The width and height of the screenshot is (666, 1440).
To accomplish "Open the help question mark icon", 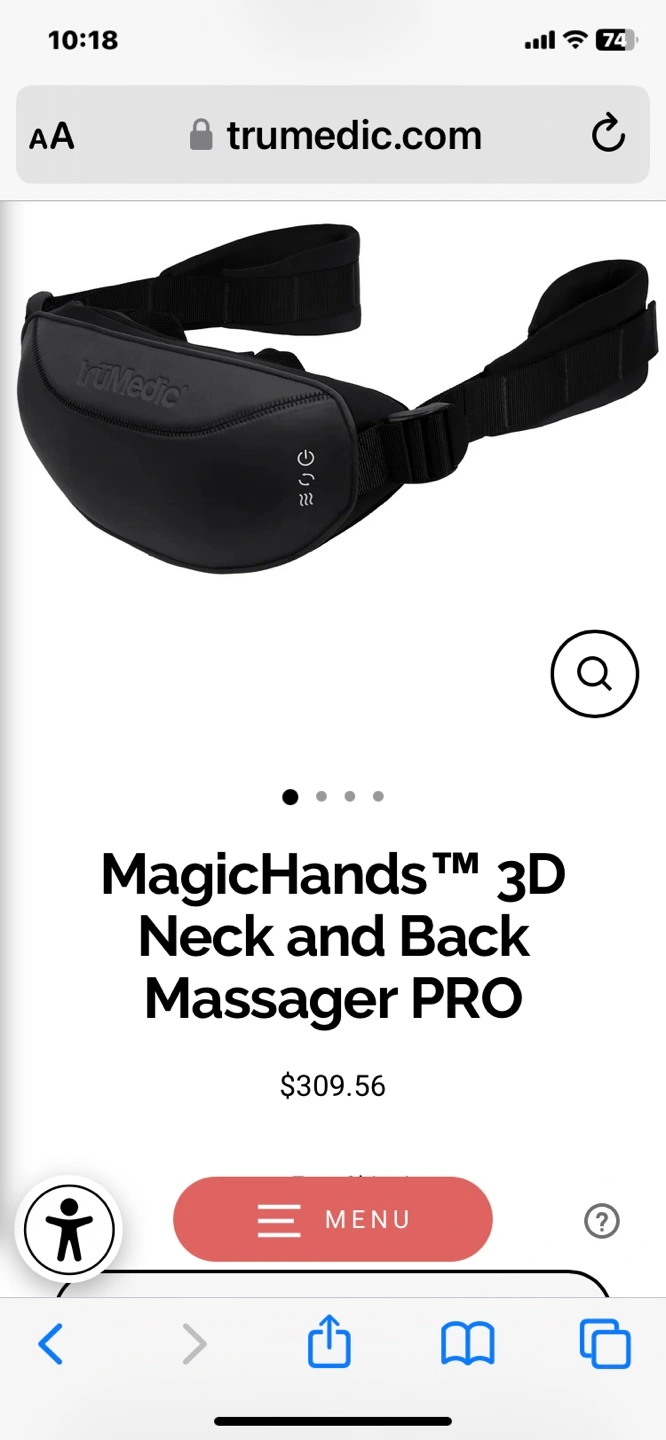I will [x=602, y=1221].
